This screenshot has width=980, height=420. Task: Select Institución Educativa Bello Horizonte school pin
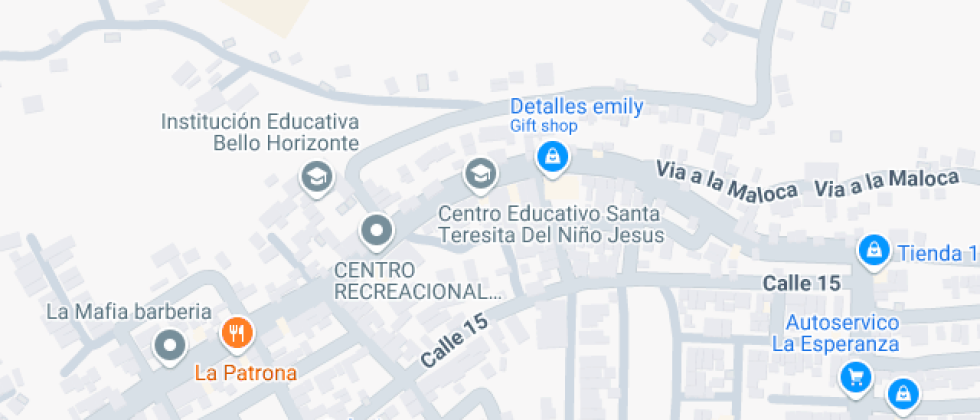(x=317, y=178)
